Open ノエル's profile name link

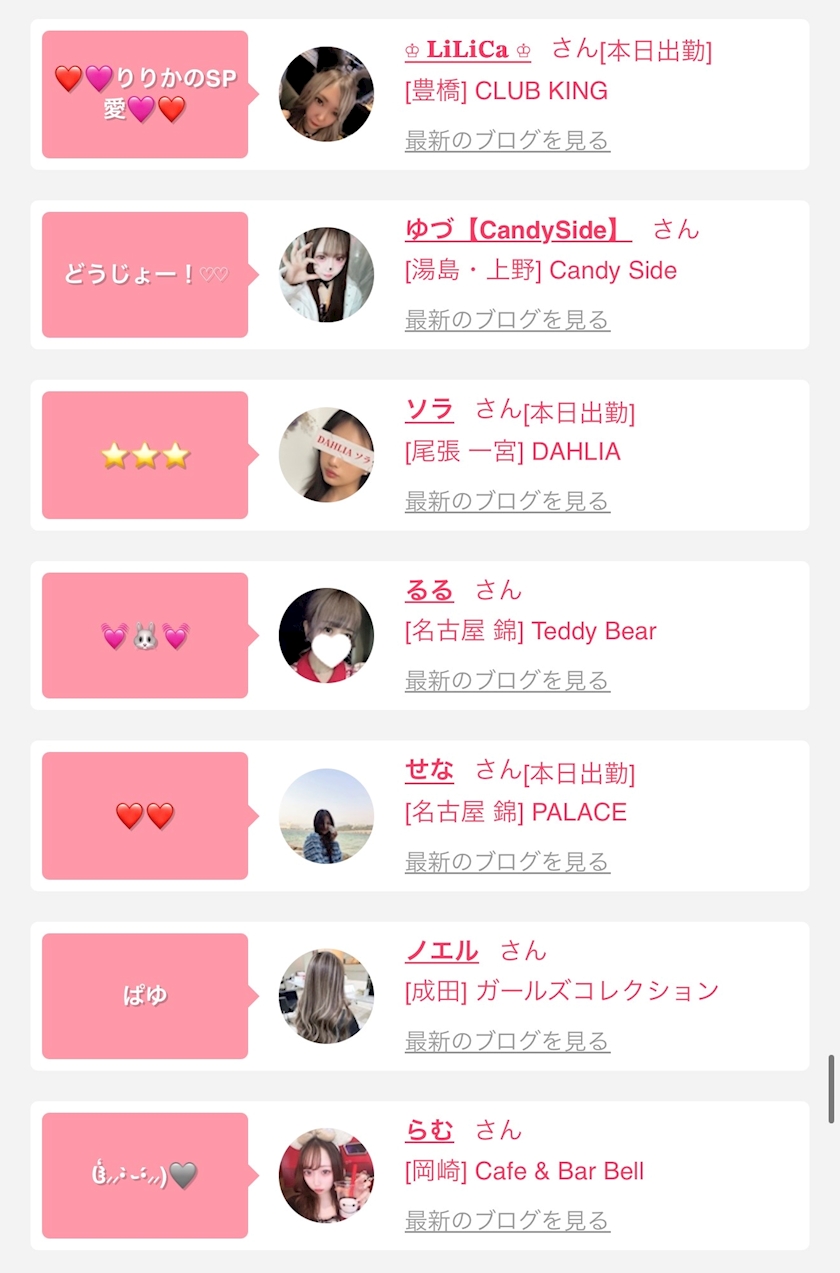pos(441,951)
